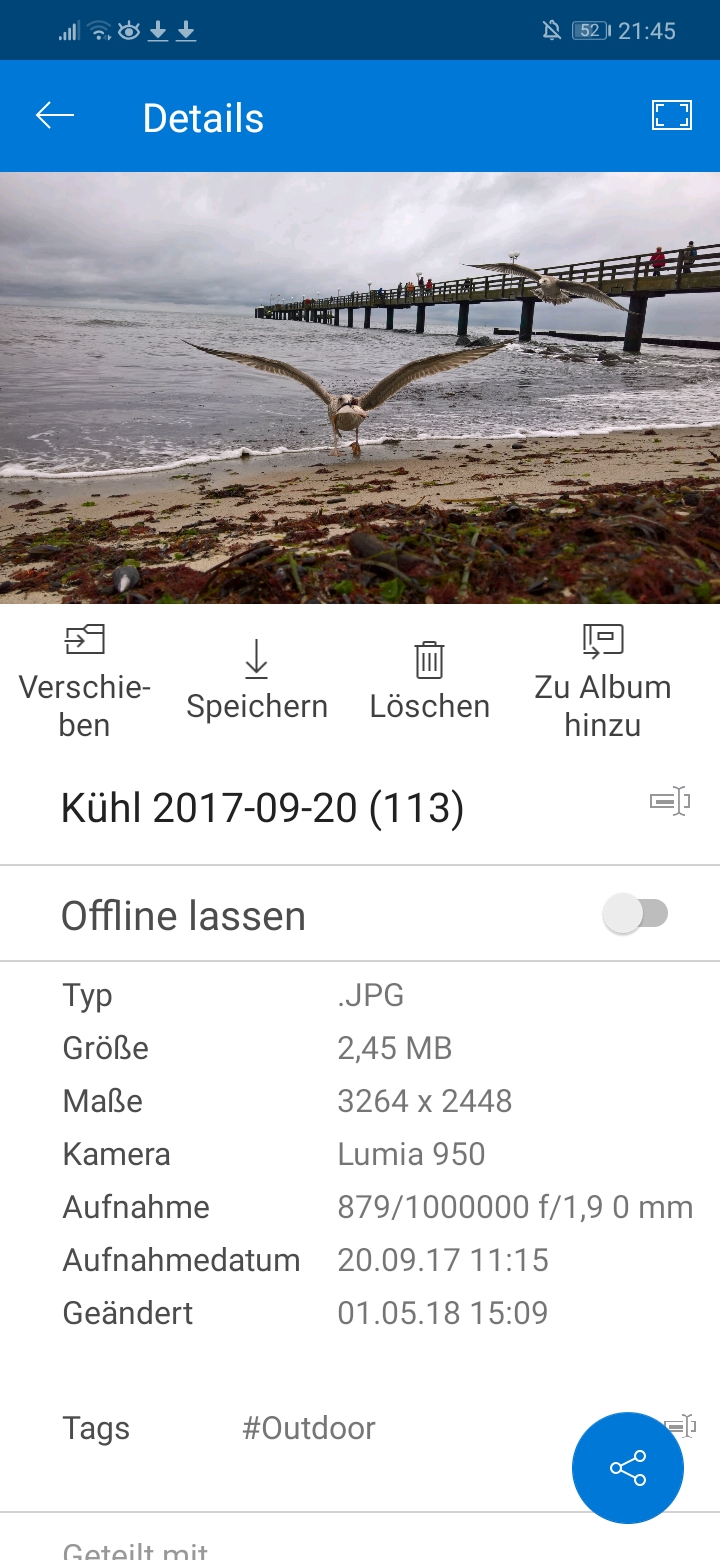720x1560 pixels.
Task: Tap Speichern to download the photo
Action: point(257,680)
